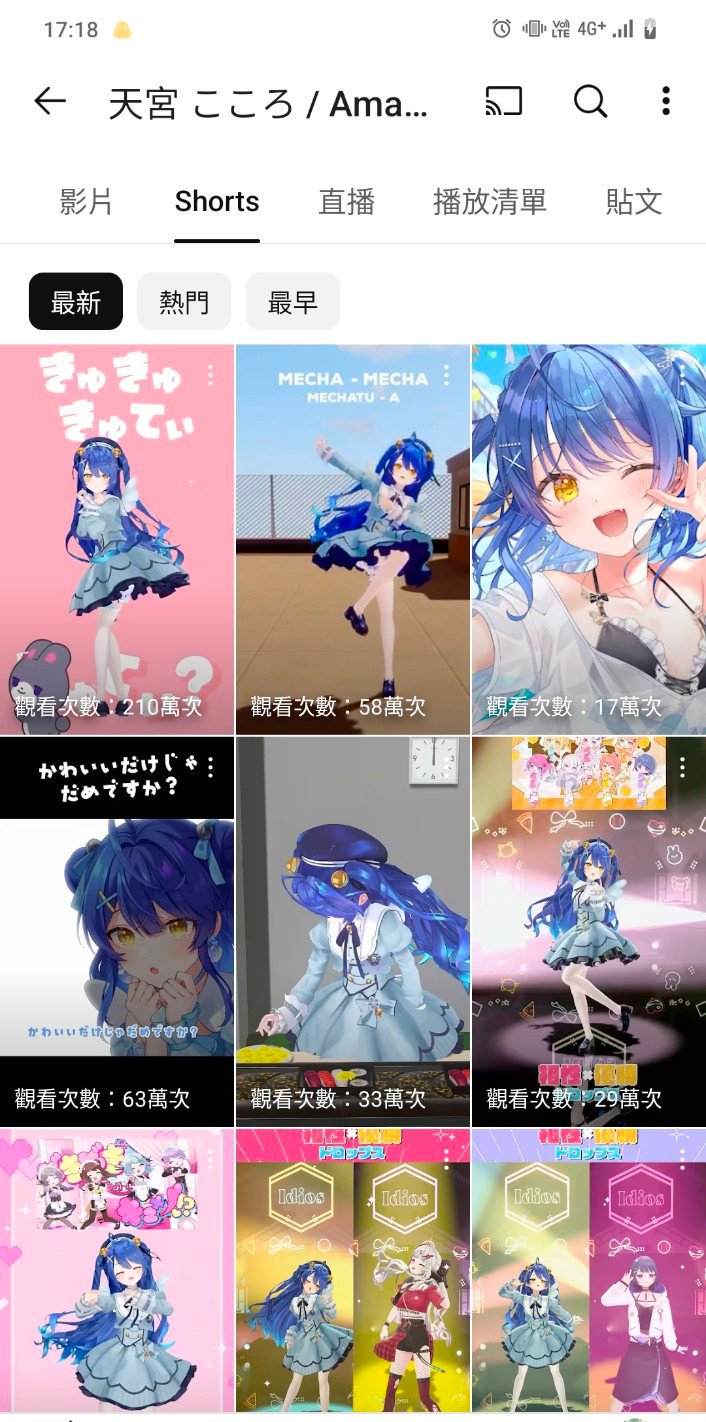Play the MECHA - MECHA Short
This screenshot has width=706, height=1422.
(353, 540)
